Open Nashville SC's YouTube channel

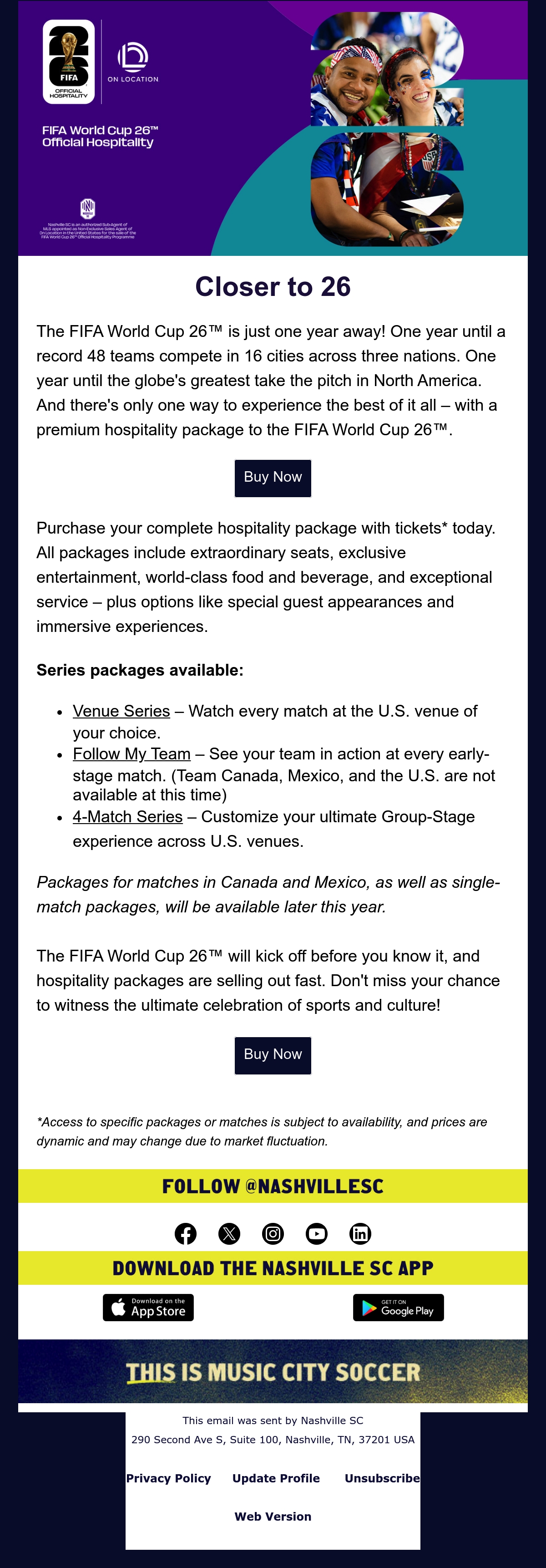click(317, 1233)
